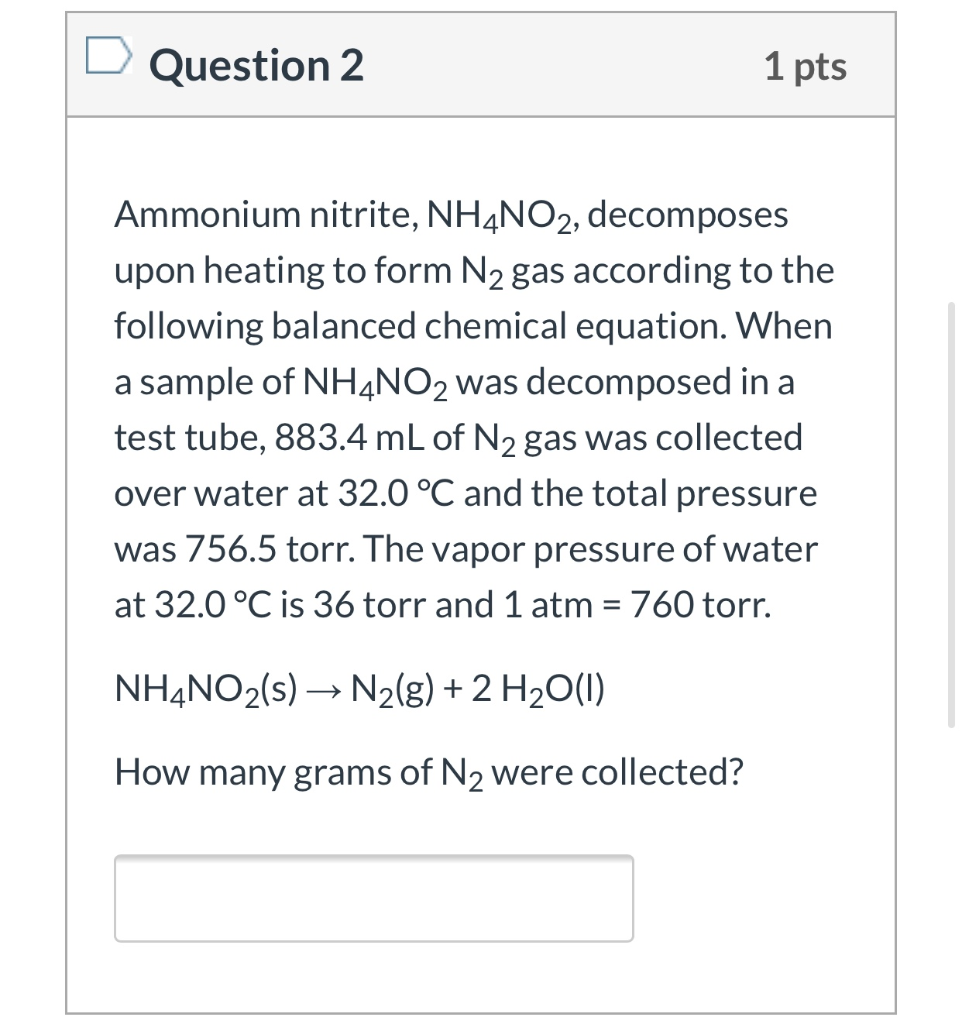Image resolution: width=962 pixels, height=1024 pixels.
Task: Select the text asking grams of N2 collected
Action: tap(428, 771)
